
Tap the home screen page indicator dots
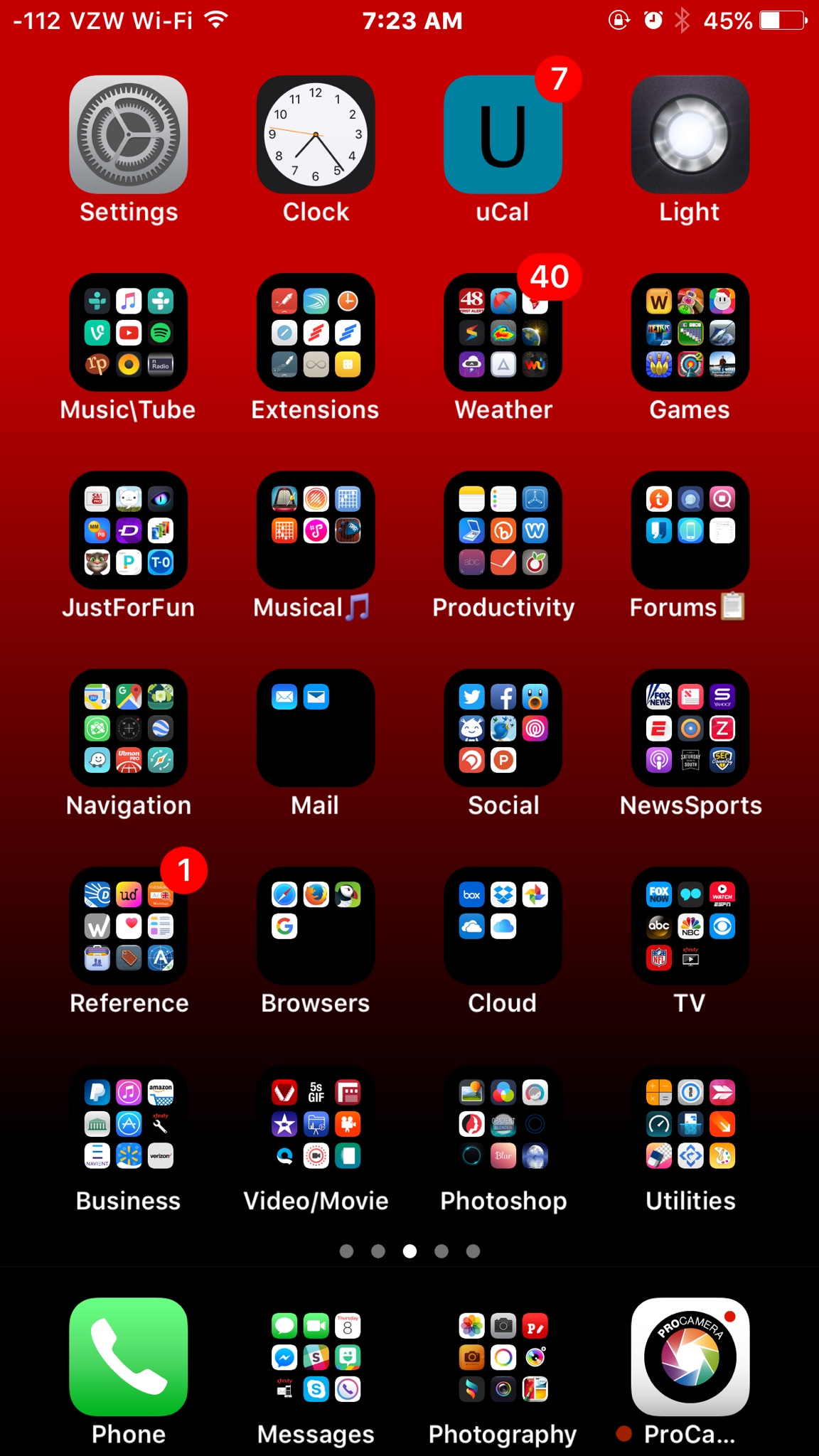pyautogui.click(x=409, y=1251)
